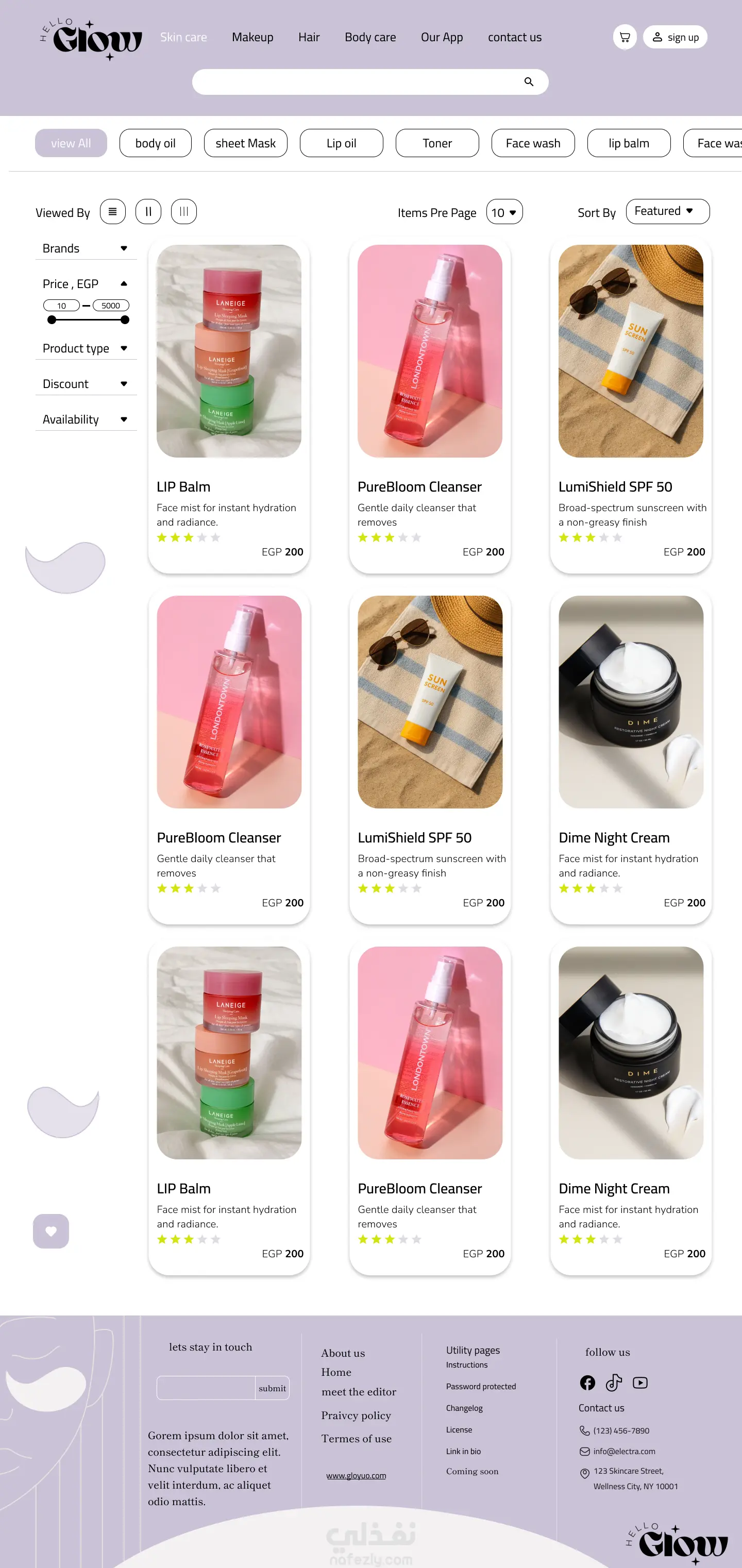Open the shopping cart
Viewport: 742px width, 1568px height.
coord(625,37)
